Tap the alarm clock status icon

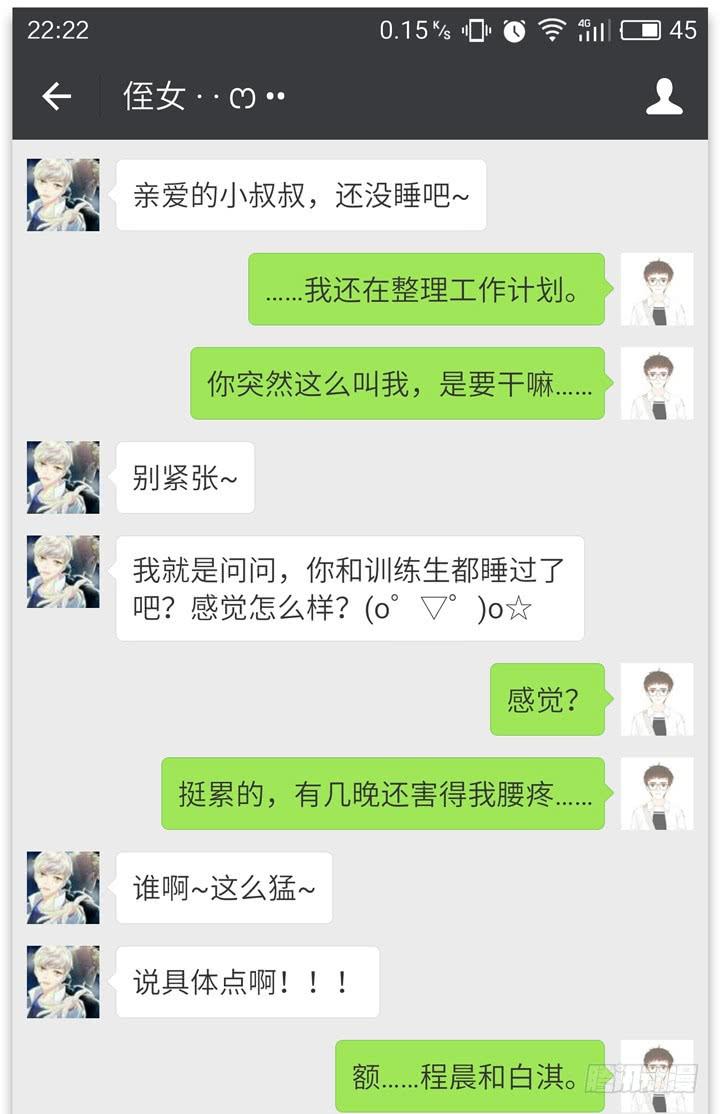pyautogui.click(x=514, y=30)
